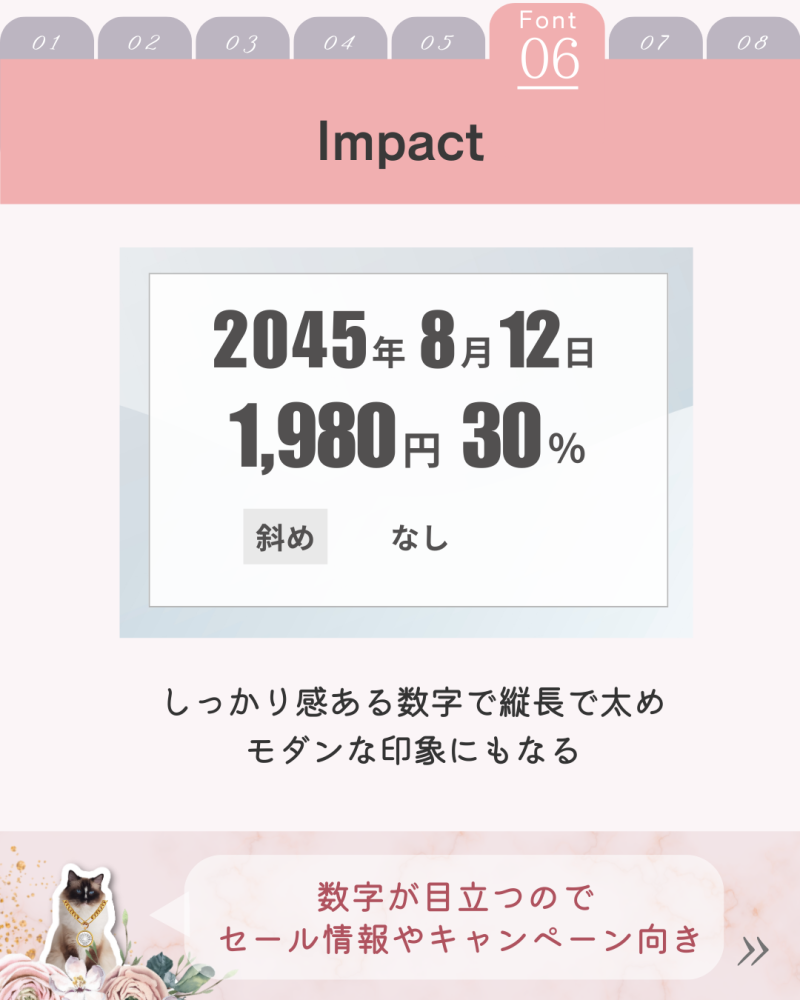Click the font preview card

pyautogui.click(x=400, y=440)
